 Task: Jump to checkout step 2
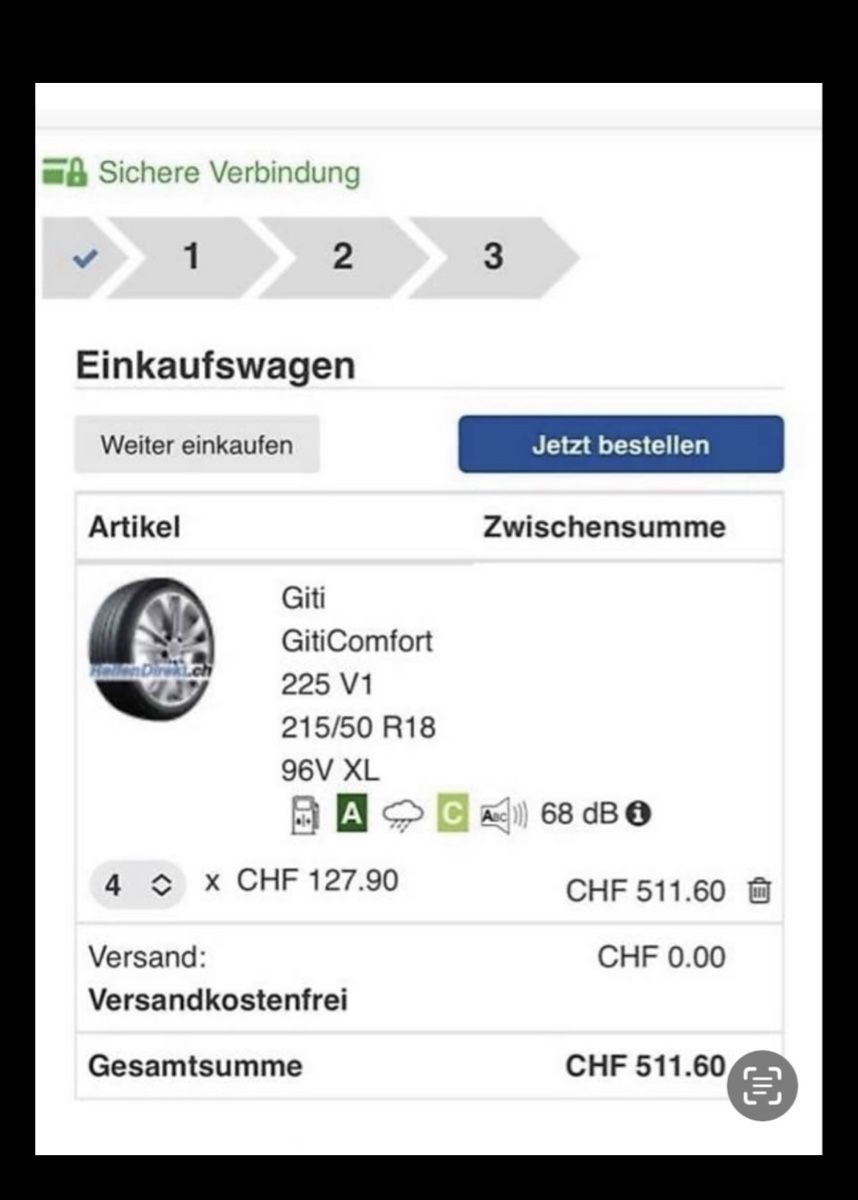(x=342, y=257)
